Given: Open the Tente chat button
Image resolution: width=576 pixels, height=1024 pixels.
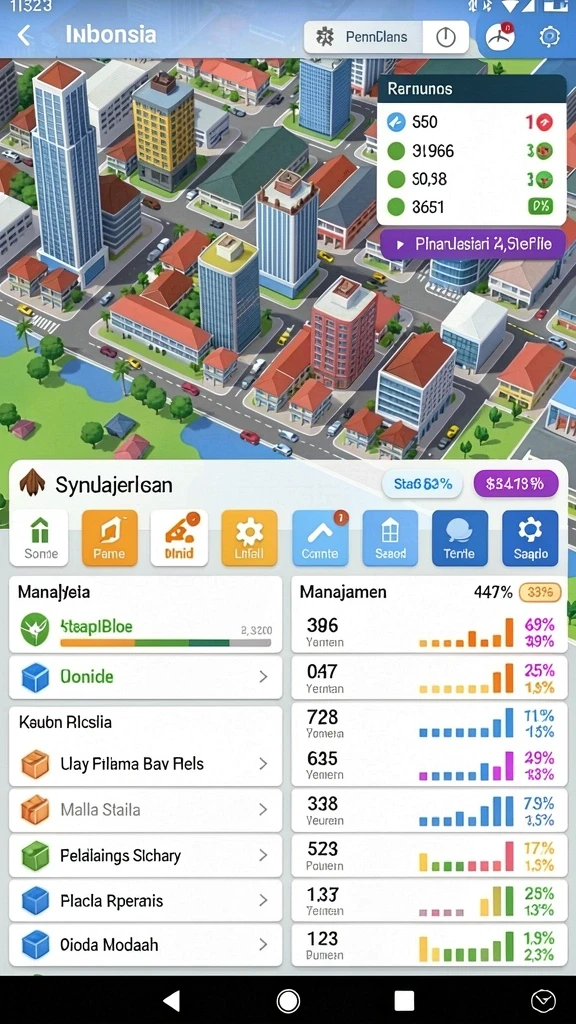Looking at the screenshot, I should 460,538.
